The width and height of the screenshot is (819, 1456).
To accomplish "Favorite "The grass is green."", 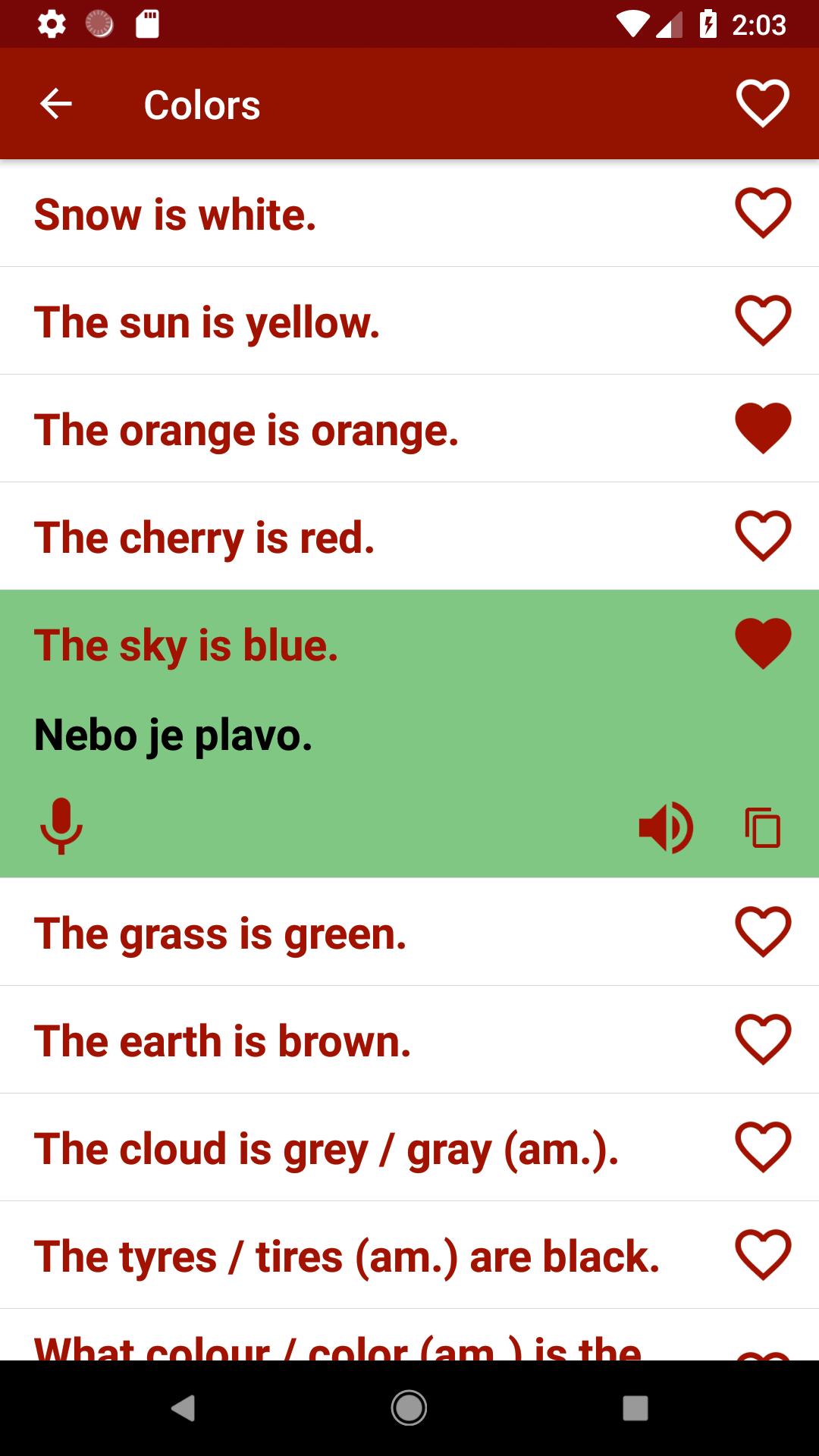I will [x=762, y=932].
